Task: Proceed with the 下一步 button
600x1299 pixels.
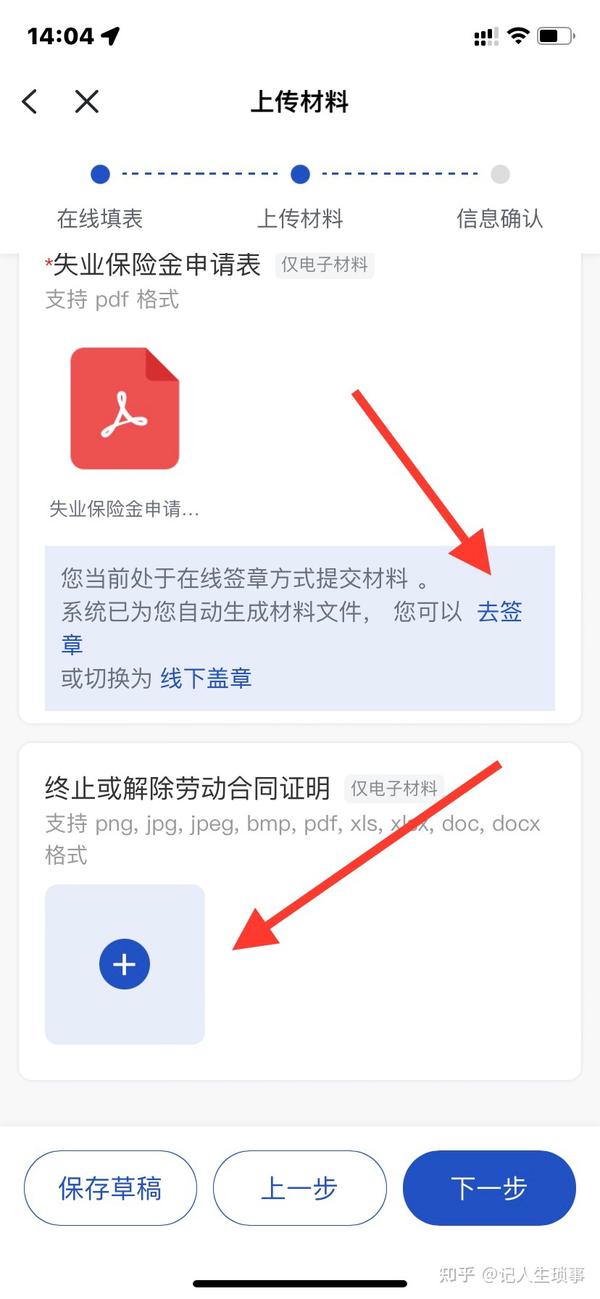Action: (489, 1188)
